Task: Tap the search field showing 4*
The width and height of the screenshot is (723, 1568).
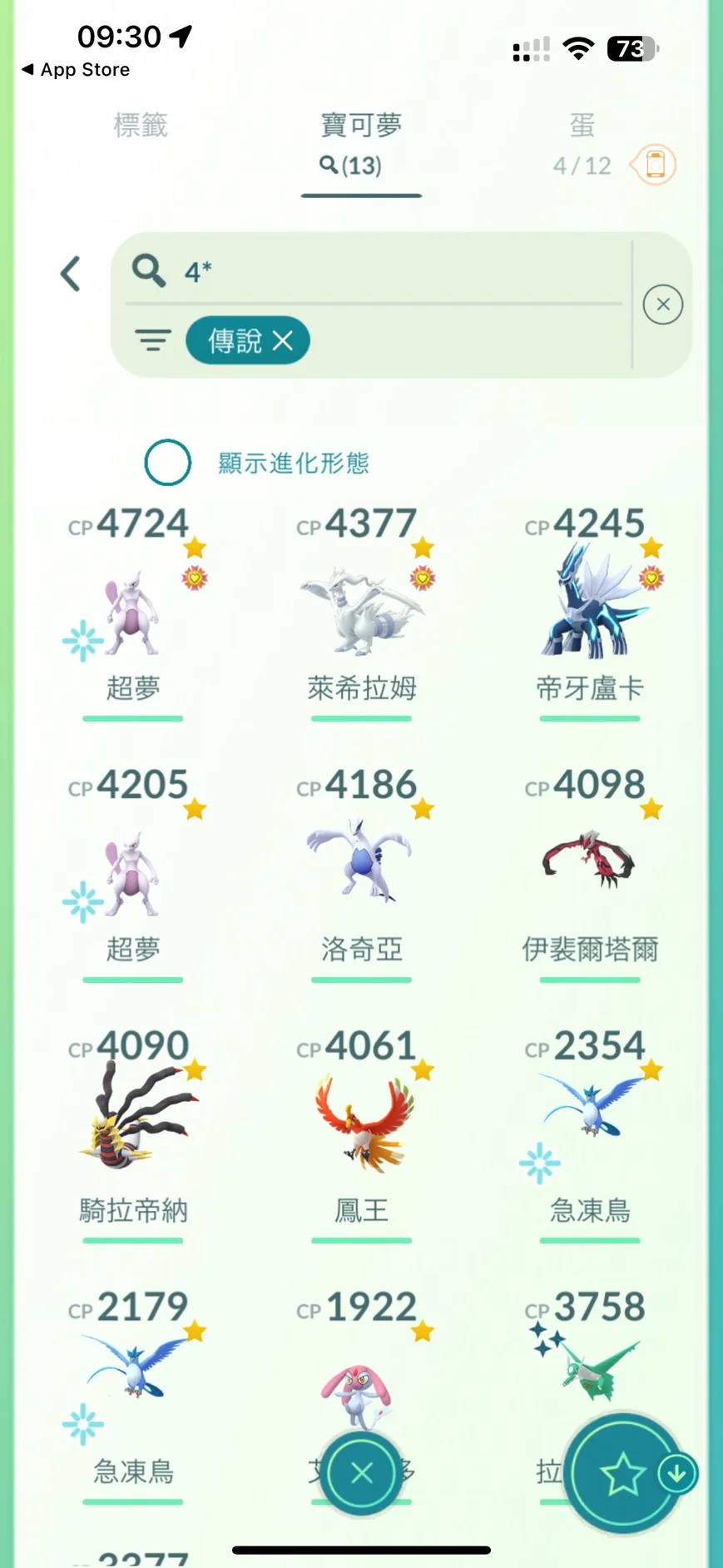Action: pos(374,271)
